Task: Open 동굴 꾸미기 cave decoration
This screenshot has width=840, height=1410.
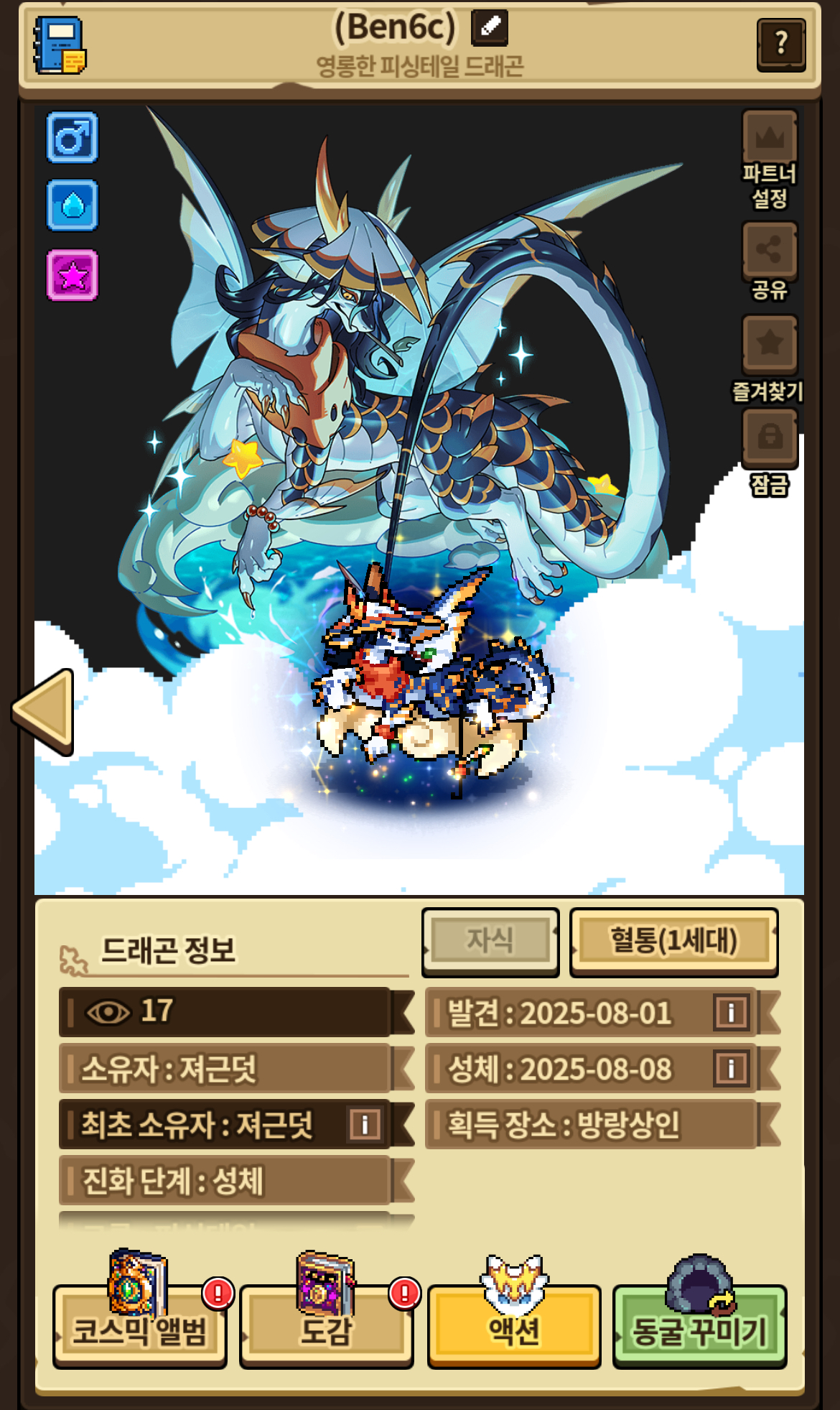Action: click(x=700, y=1327)
